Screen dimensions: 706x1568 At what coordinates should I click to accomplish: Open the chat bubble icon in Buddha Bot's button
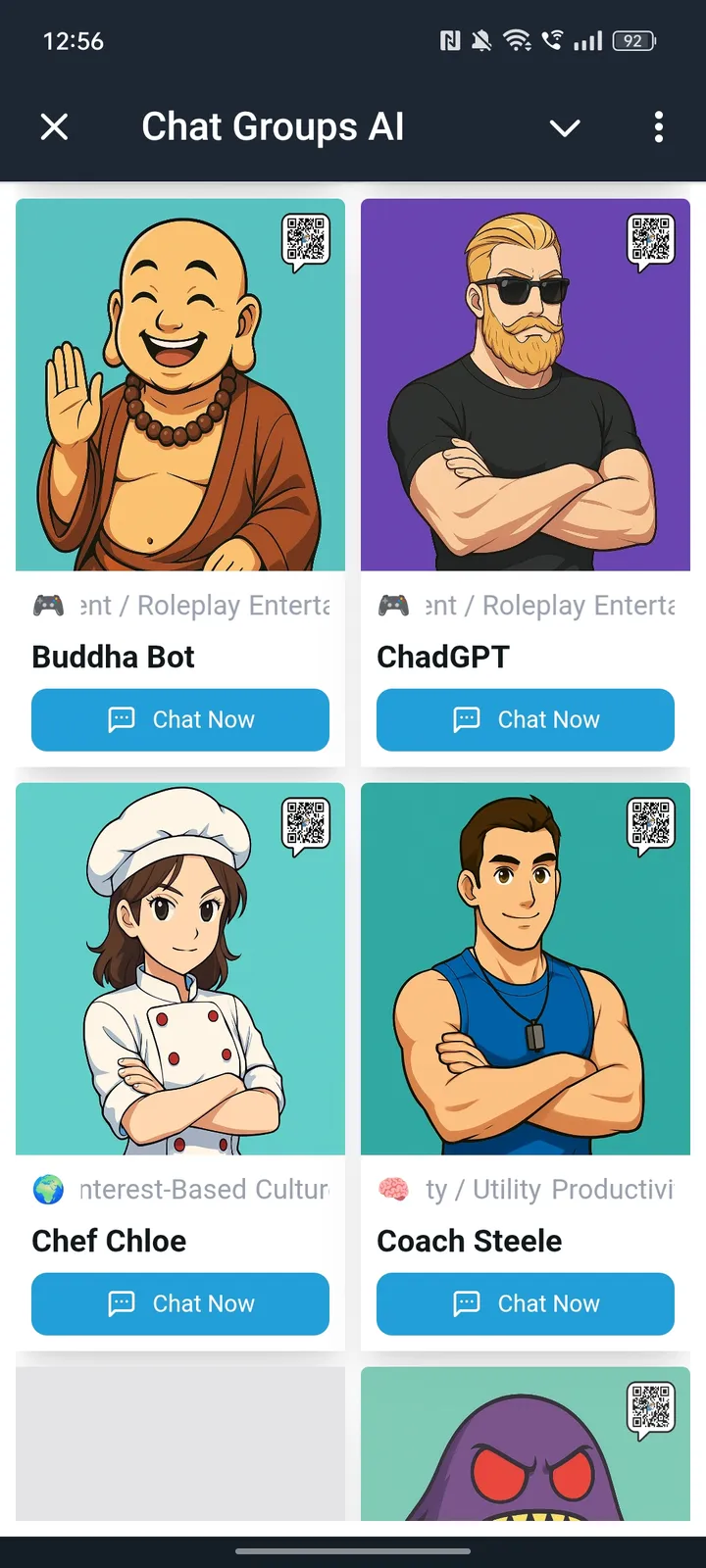click(121, 719)
